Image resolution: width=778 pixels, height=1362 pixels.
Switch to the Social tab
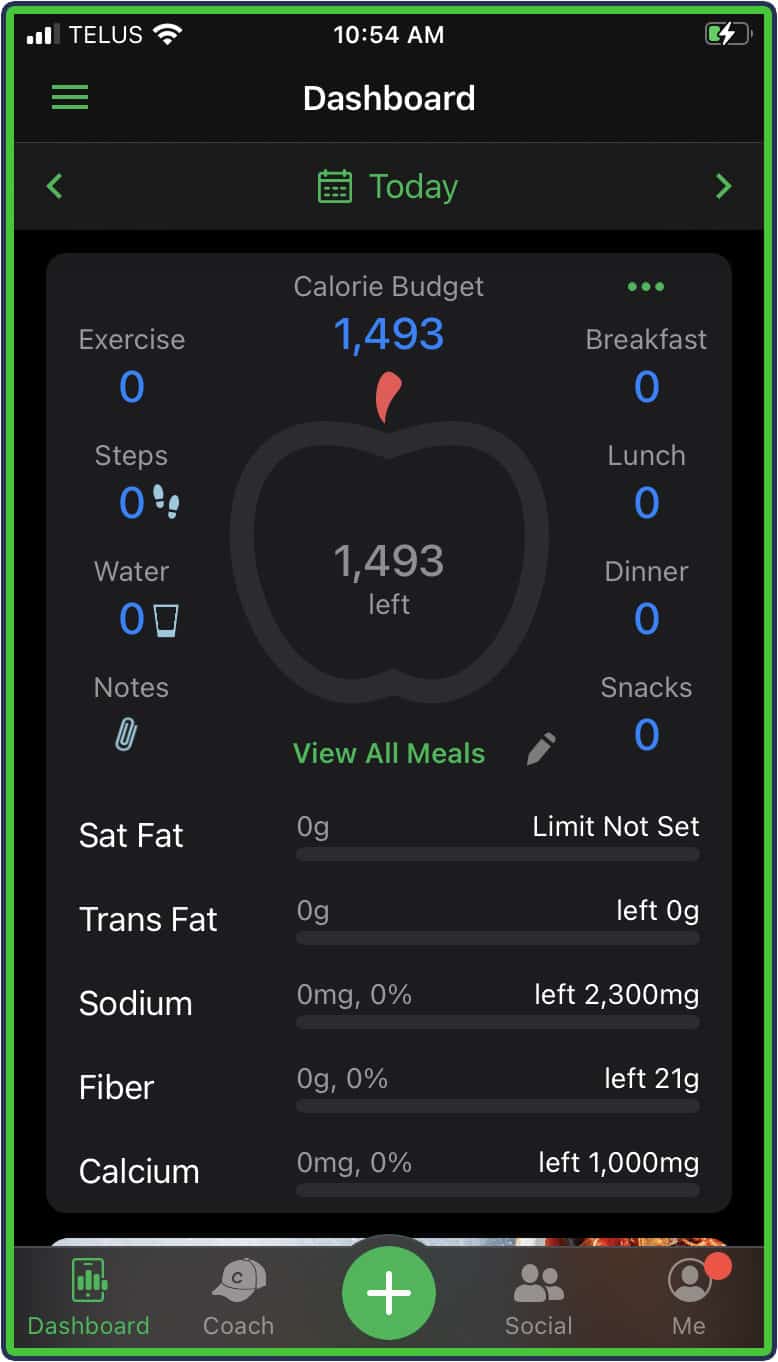coord(538,1295)
